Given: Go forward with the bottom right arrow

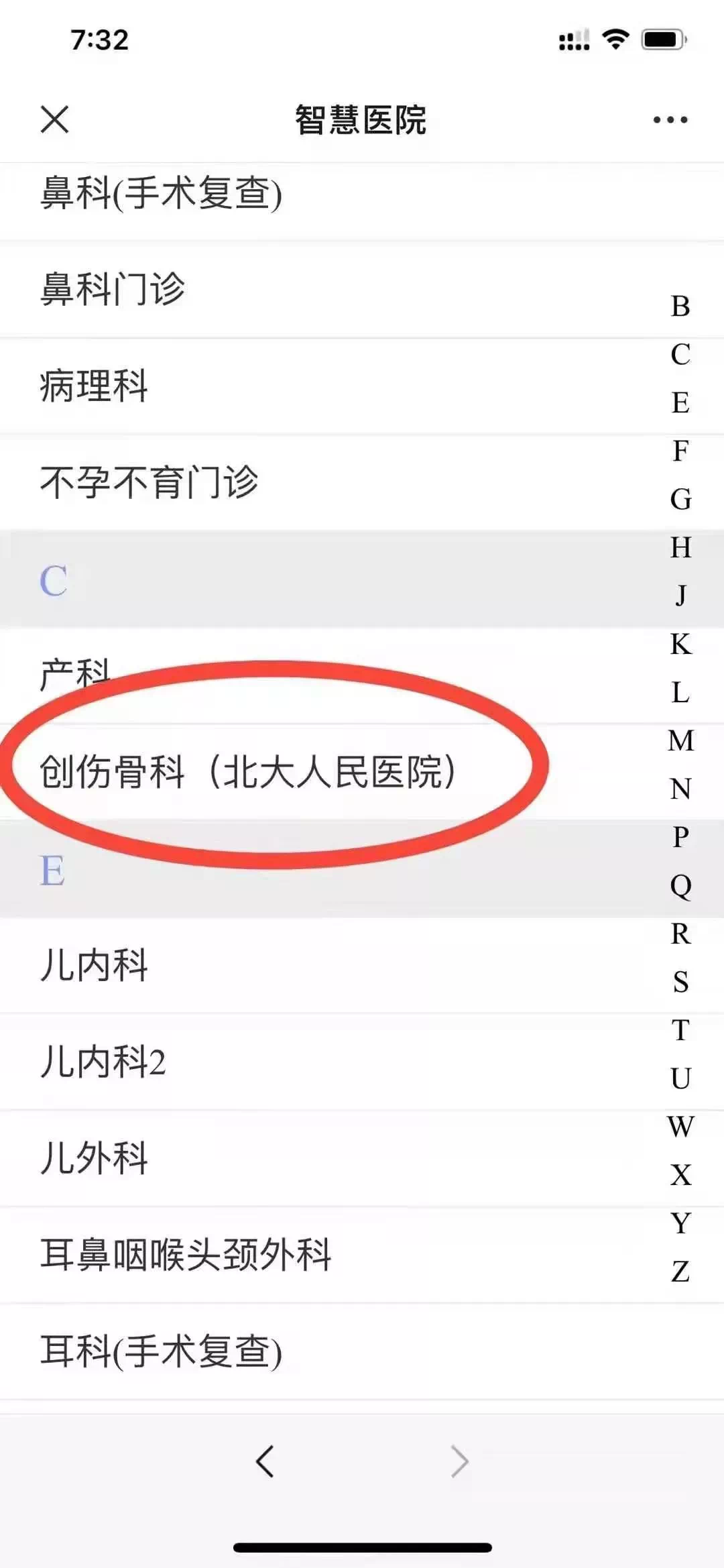Looking at the screenshot, I should (459, 1461).
